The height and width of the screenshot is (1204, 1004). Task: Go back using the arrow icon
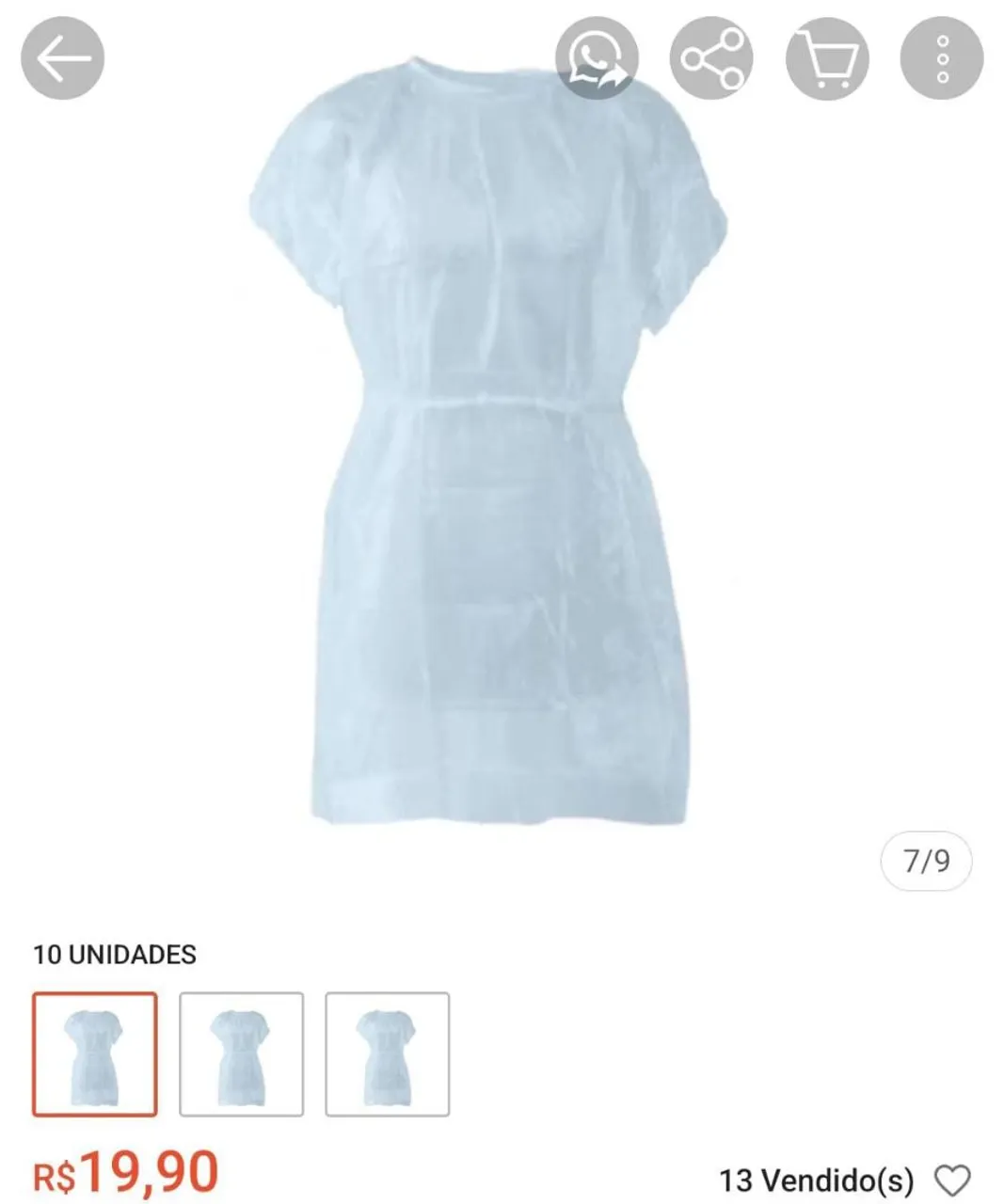click(x=62, y=58)
